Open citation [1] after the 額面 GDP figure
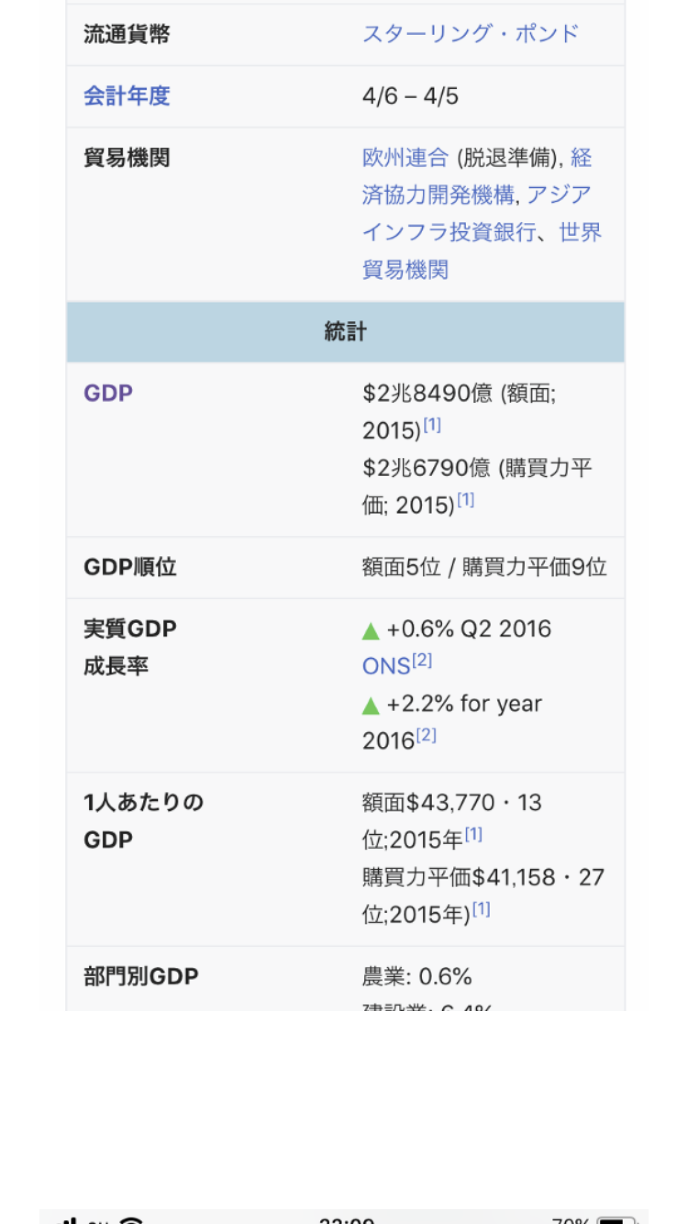The width and height of the screenshot is (688, 1224). coord(432,425)
